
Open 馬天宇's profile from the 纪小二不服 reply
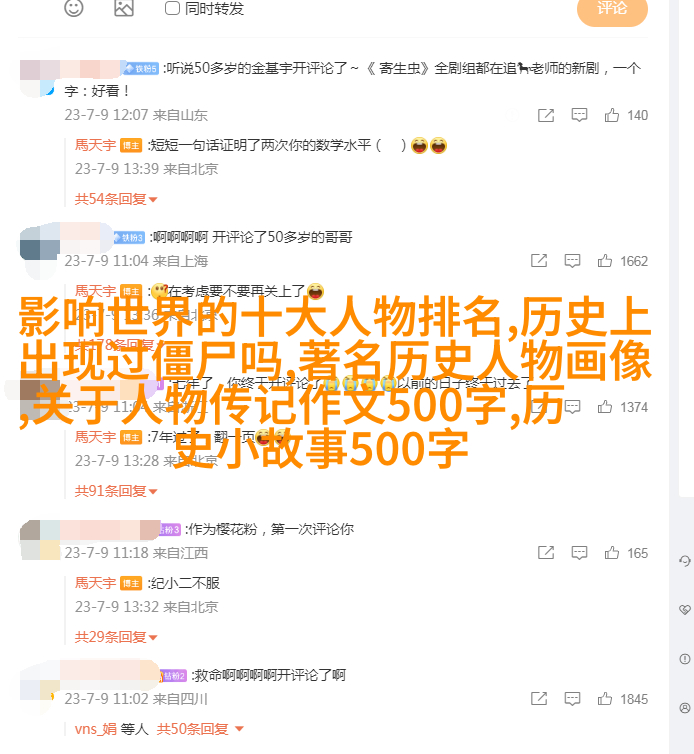click(95, 583)
